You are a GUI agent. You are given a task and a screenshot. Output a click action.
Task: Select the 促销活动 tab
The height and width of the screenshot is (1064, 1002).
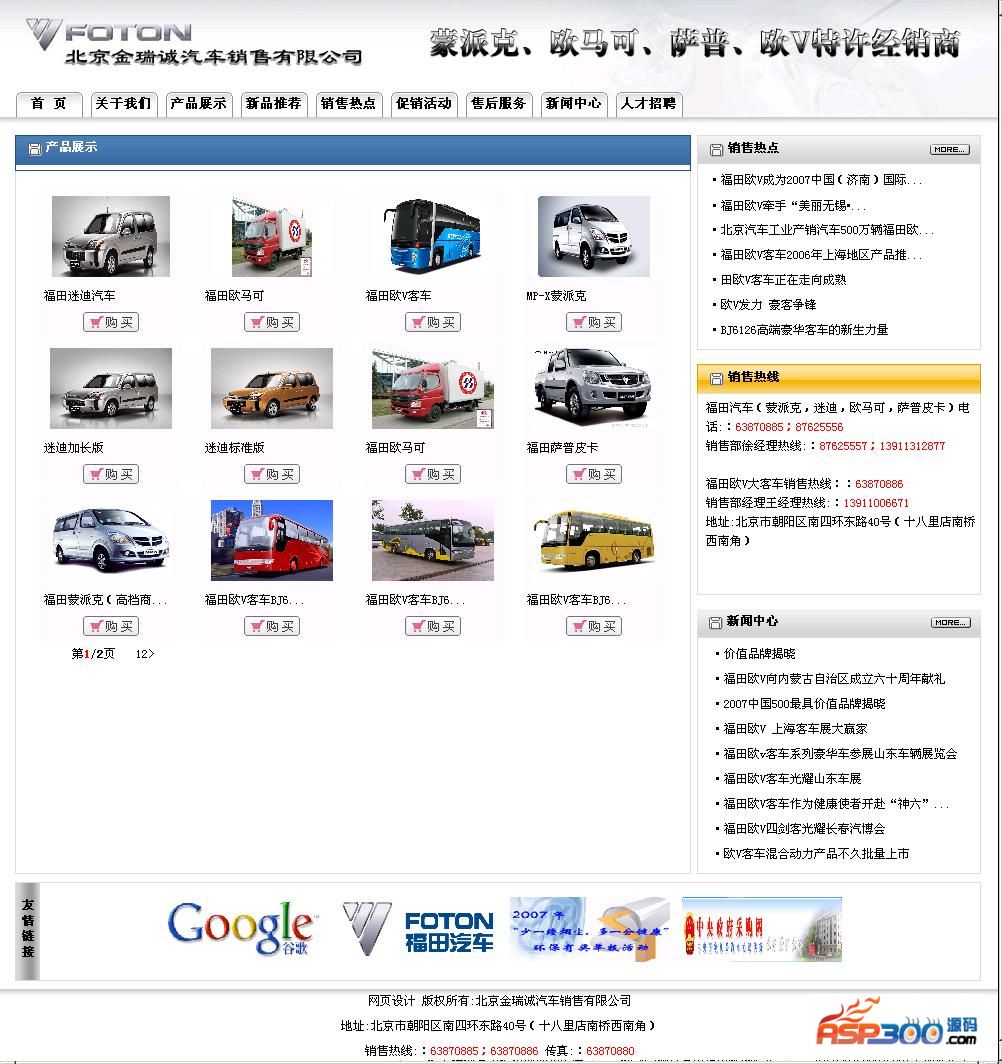(x=423, y=104)
